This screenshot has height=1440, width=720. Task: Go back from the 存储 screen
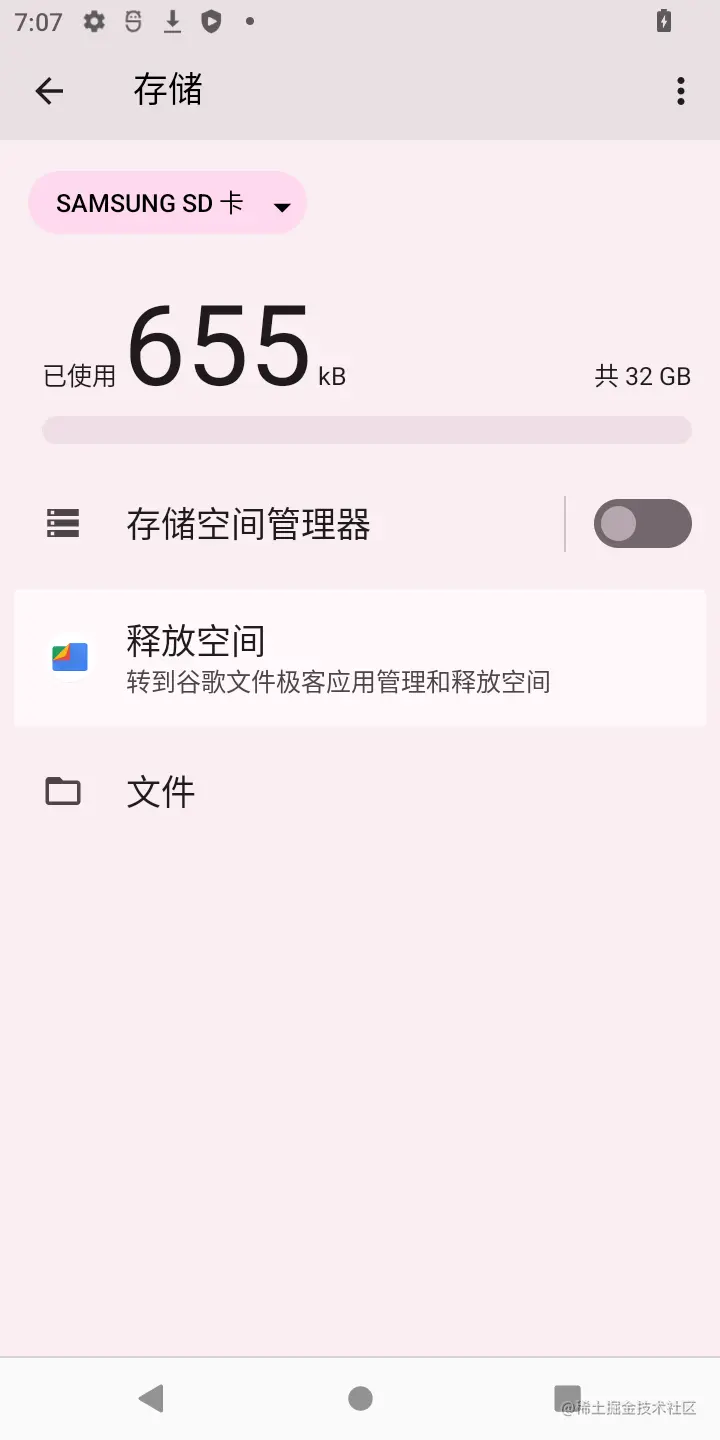pyautogui.click(x=49, y=91)
